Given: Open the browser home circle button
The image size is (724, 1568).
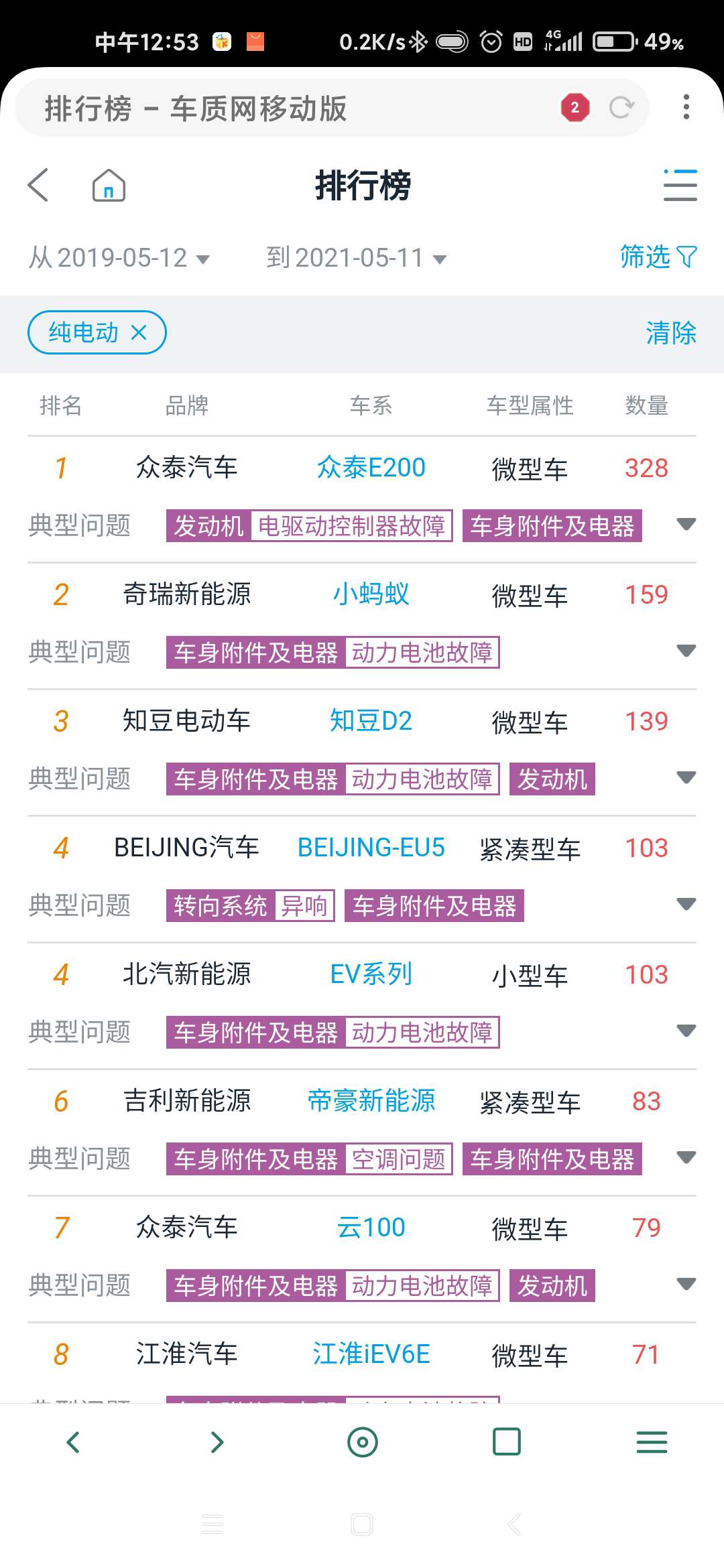Looking at the screenshot, I should click(363, 1441).
